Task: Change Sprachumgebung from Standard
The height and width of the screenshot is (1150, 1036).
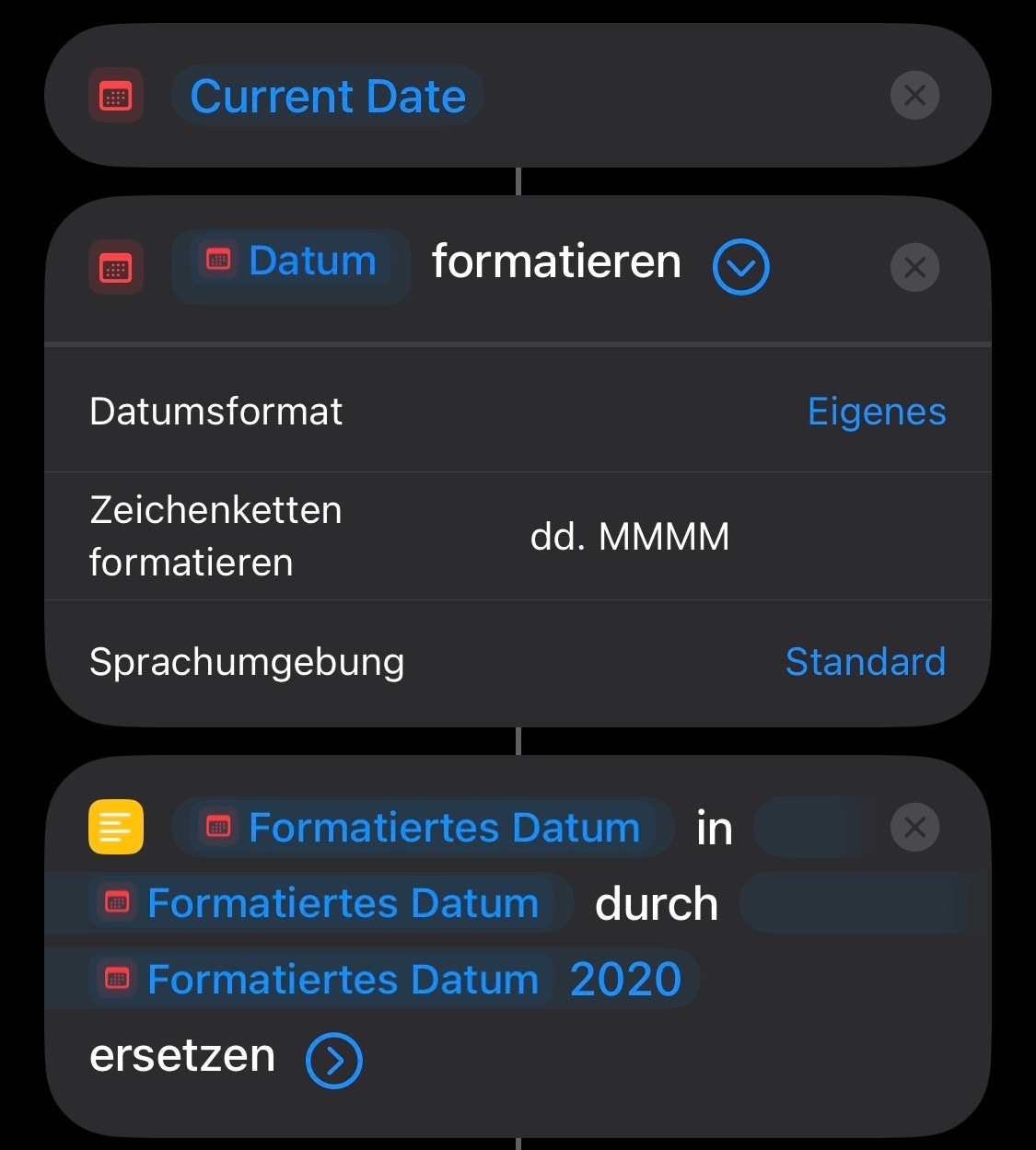Action: pos(865,662)
